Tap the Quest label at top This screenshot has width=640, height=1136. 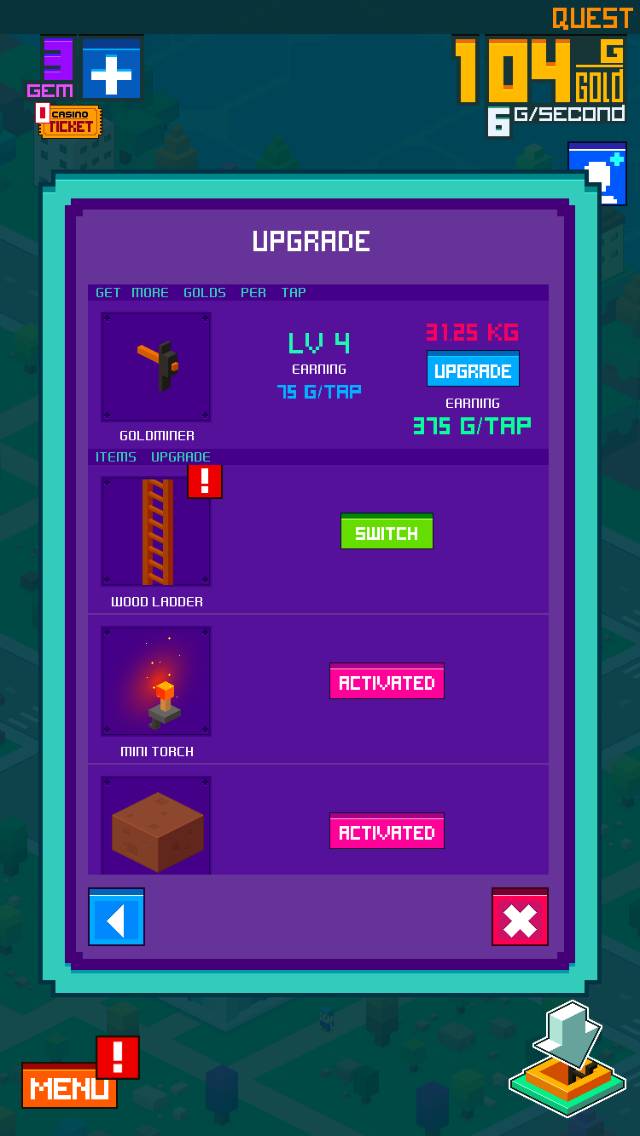[x=592, y=17]
